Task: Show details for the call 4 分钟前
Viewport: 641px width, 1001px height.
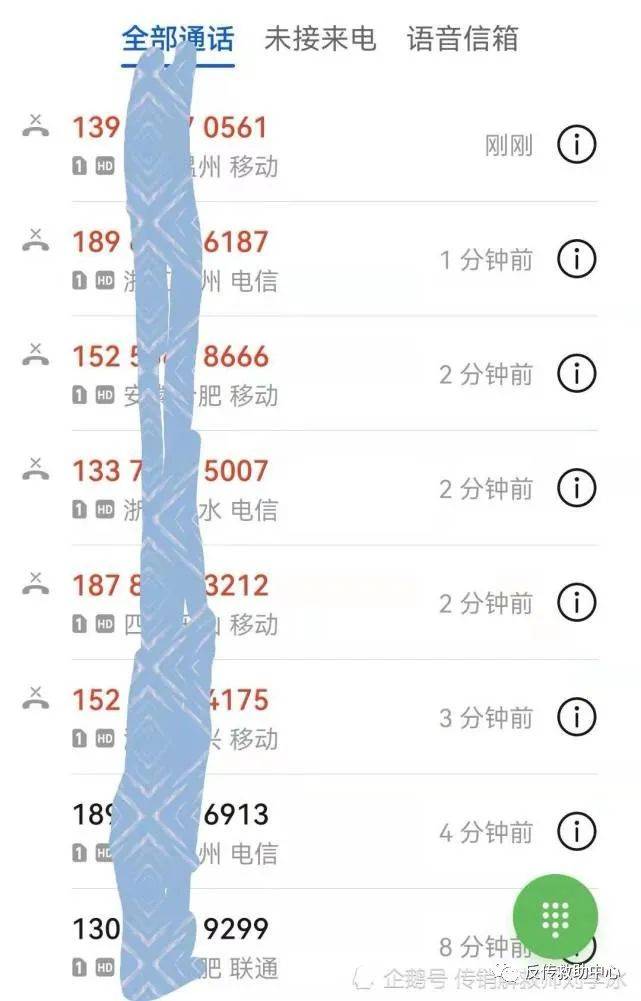Action: coord(576,831)
